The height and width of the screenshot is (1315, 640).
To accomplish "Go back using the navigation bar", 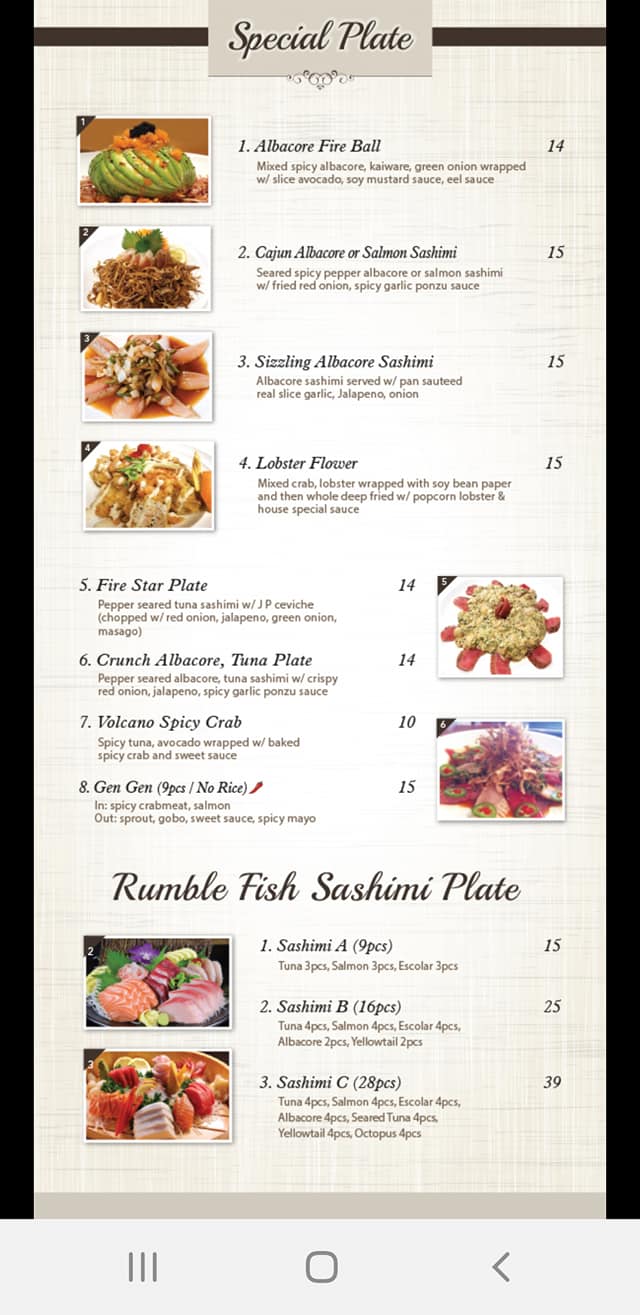I will (501, 1267).
